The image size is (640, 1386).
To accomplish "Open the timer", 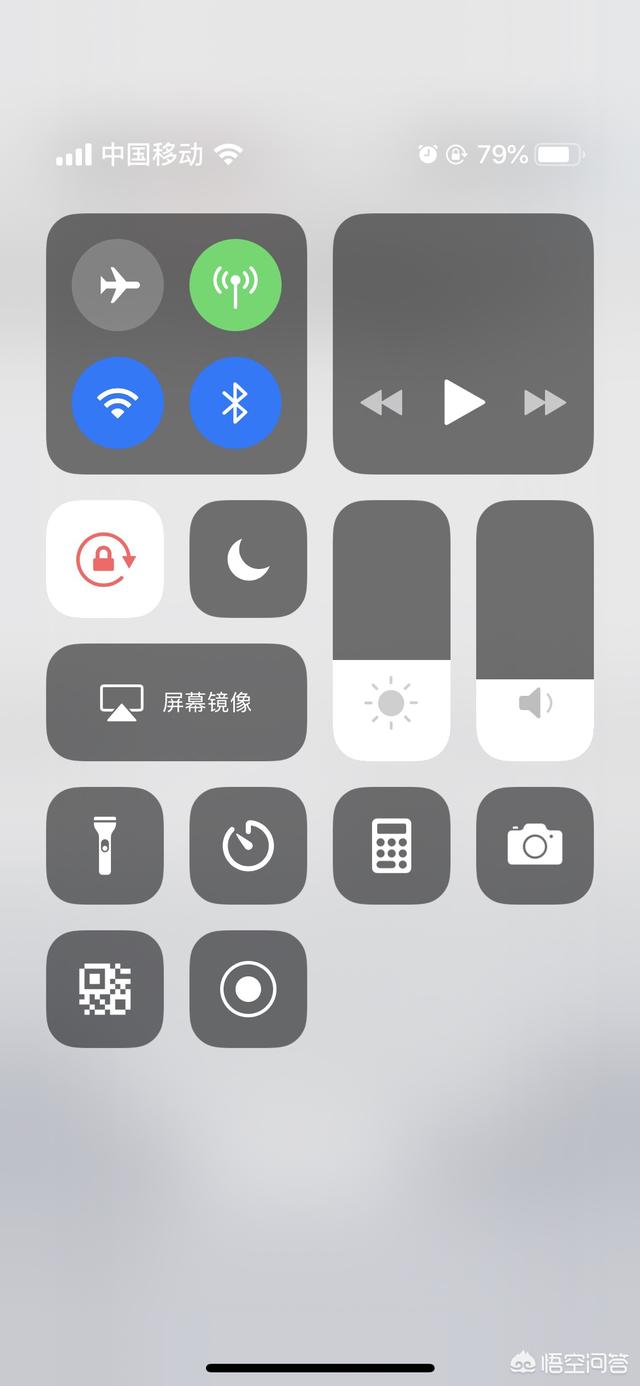I will pyautogui.click(x=248, y=846).
